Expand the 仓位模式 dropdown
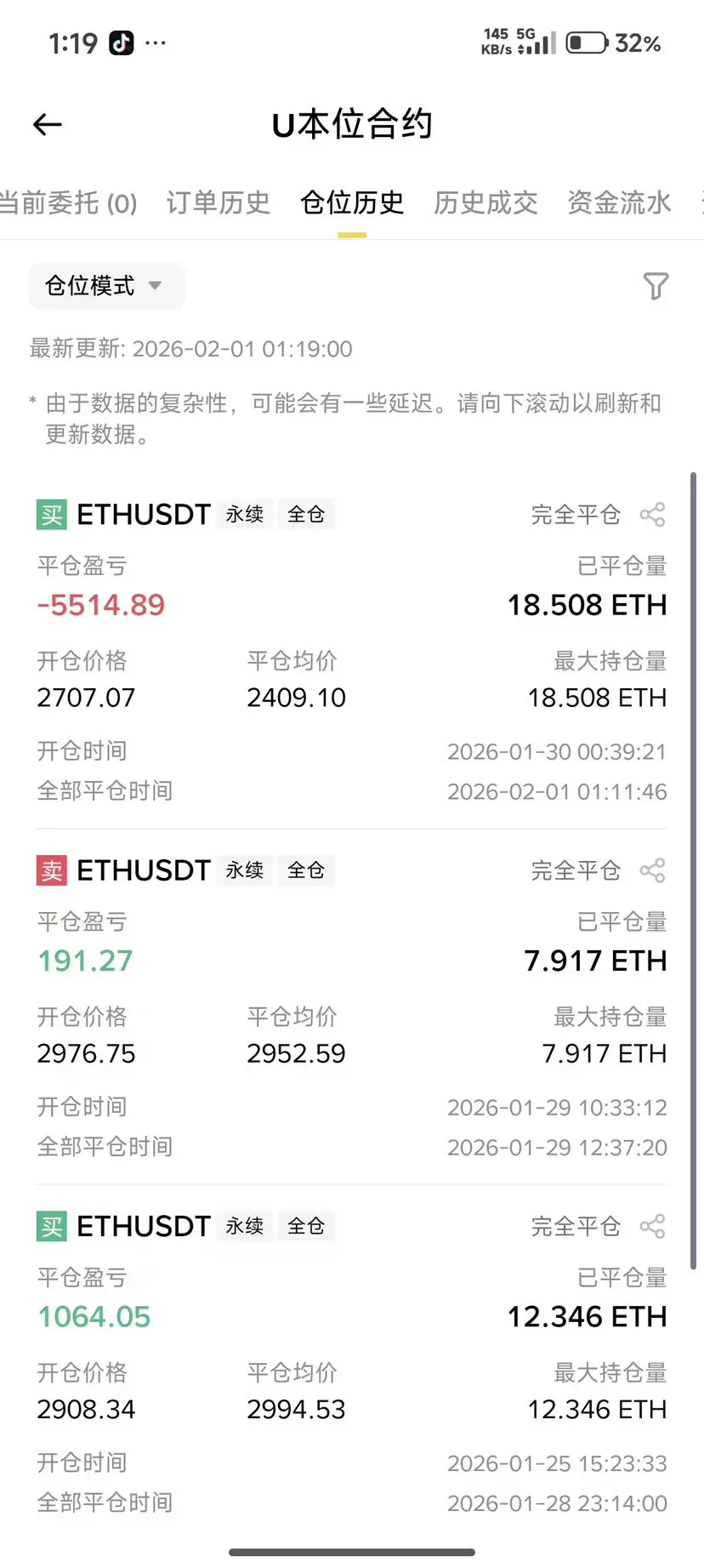 pos(105,286)
